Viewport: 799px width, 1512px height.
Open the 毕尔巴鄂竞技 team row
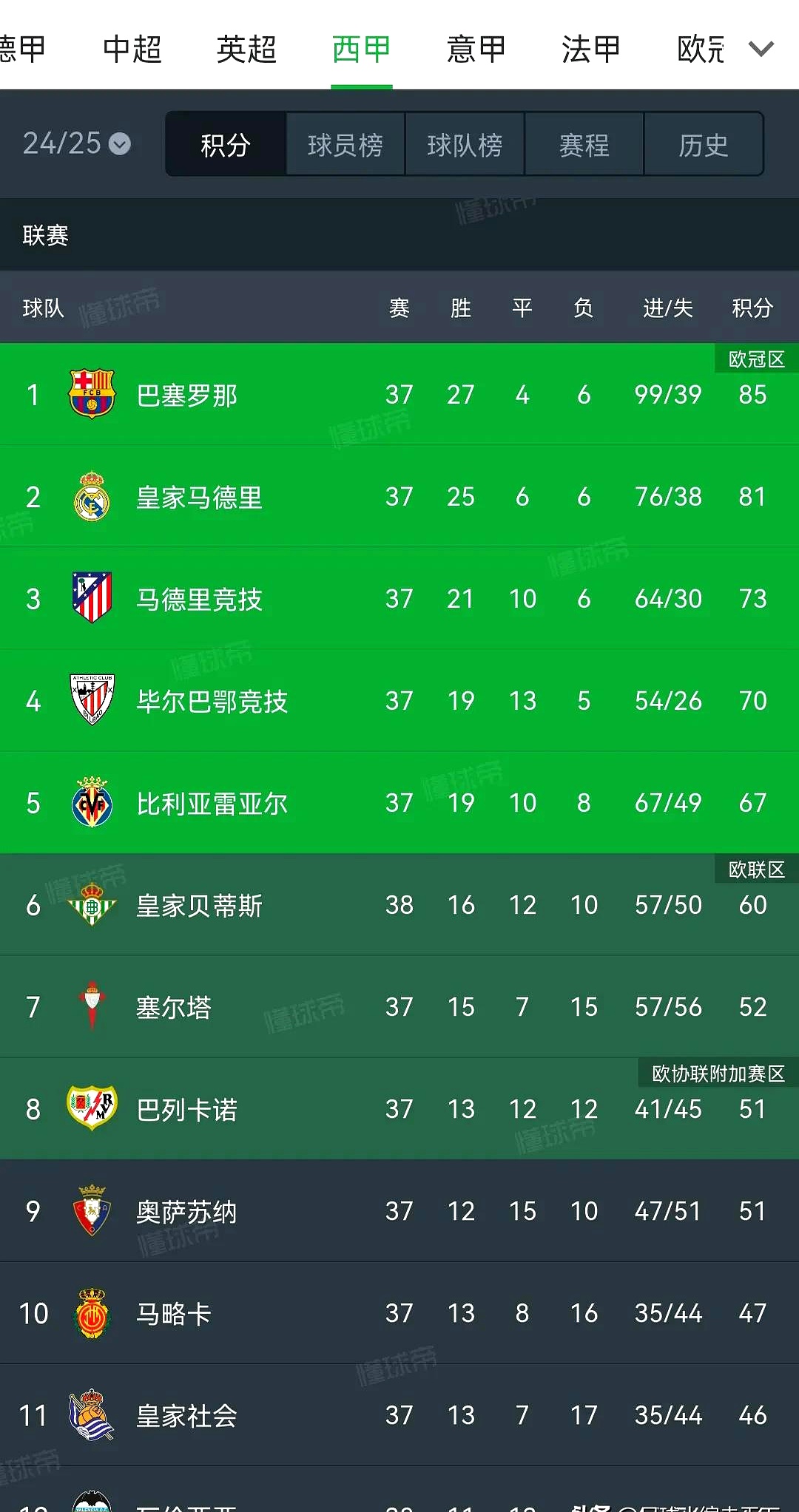point(399,701)
